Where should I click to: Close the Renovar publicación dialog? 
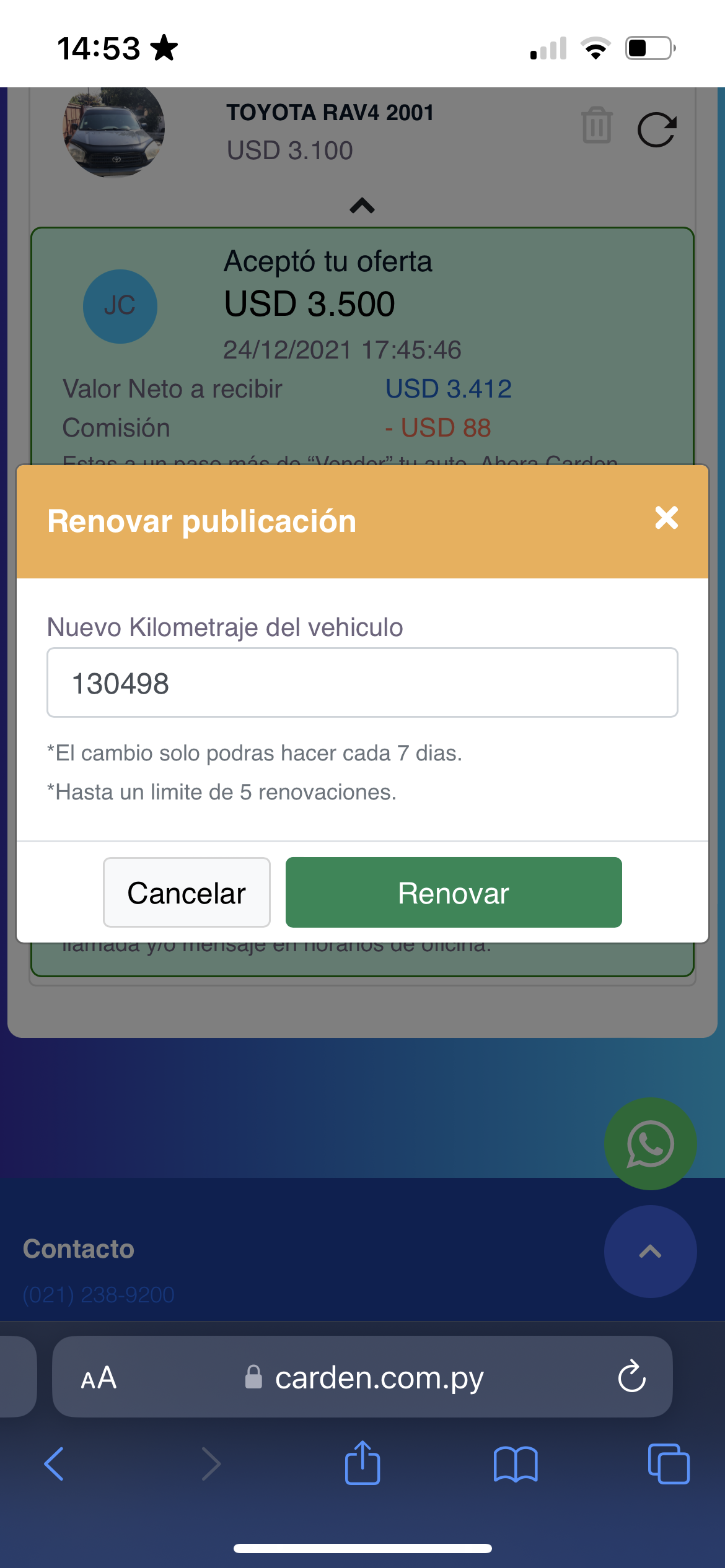(x=666, y=518)
